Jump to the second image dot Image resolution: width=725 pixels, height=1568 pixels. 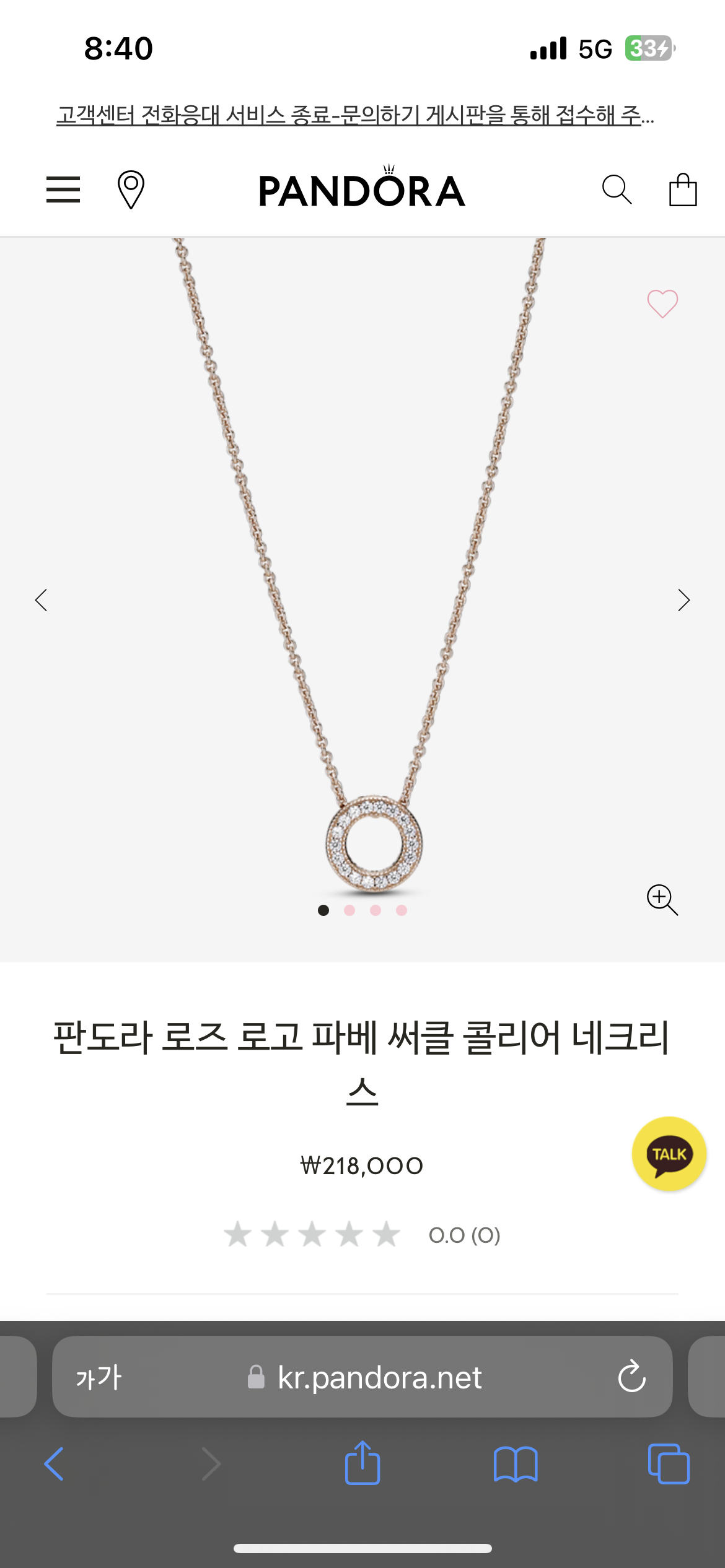coord(349,910)
